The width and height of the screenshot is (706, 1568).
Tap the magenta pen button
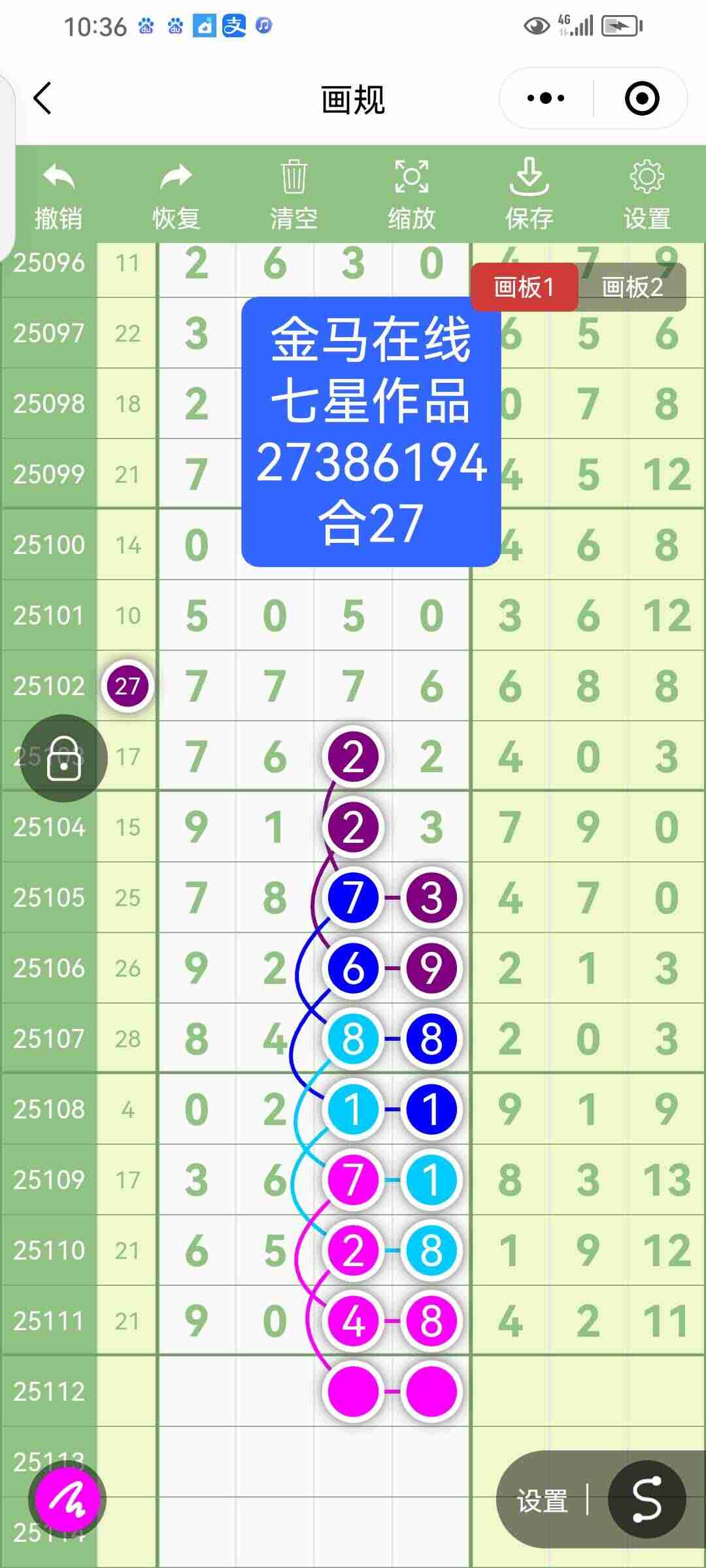point(67,1501)
